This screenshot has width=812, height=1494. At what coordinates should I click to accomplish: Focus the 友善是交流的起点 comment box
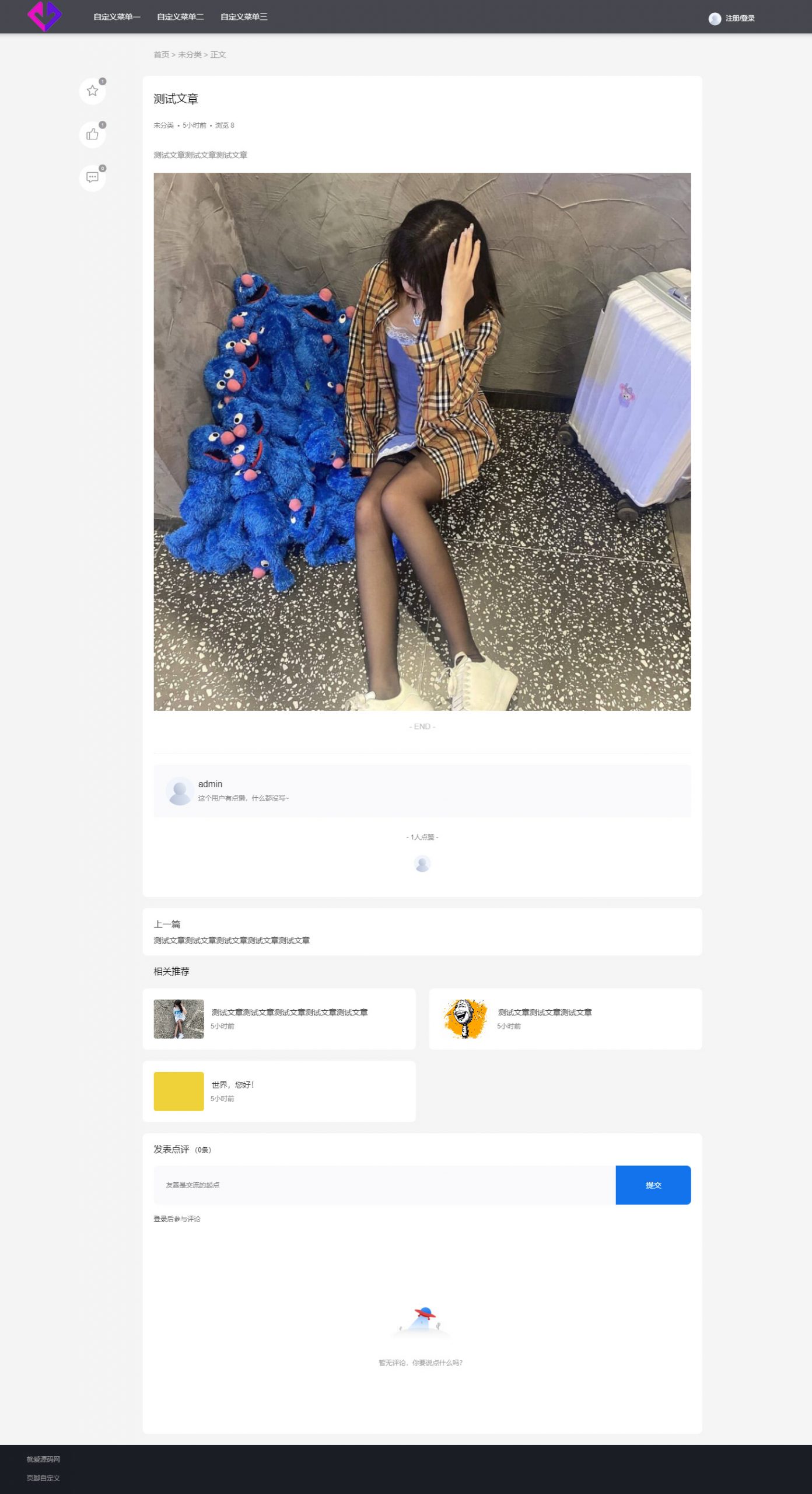click(x=384, y=1185)
